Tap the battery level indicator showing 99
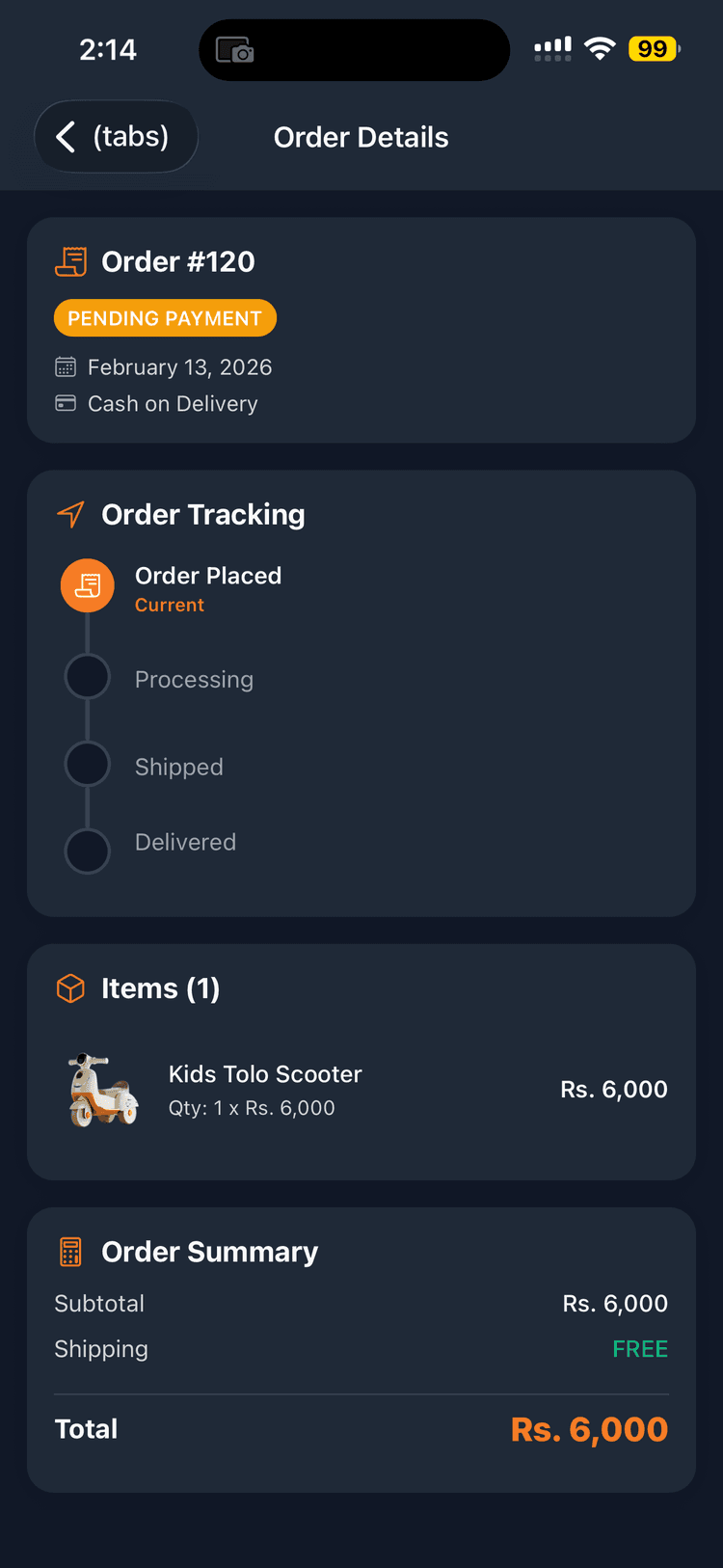This screenshot has width=723, height=1568. (x=653, y=48)
